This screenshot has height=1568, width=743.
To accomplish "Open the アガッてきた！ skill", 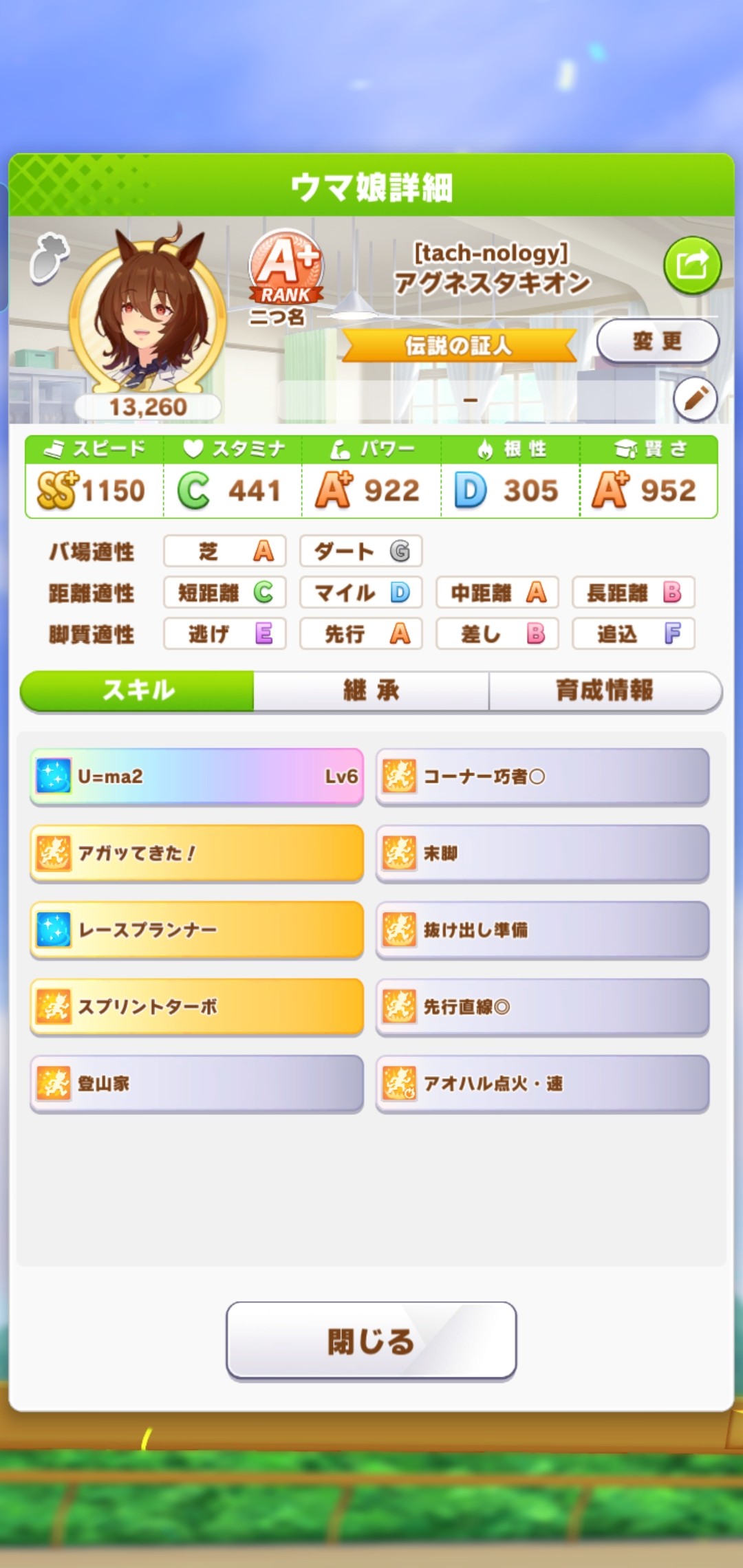I will click(x=197, y=853).
